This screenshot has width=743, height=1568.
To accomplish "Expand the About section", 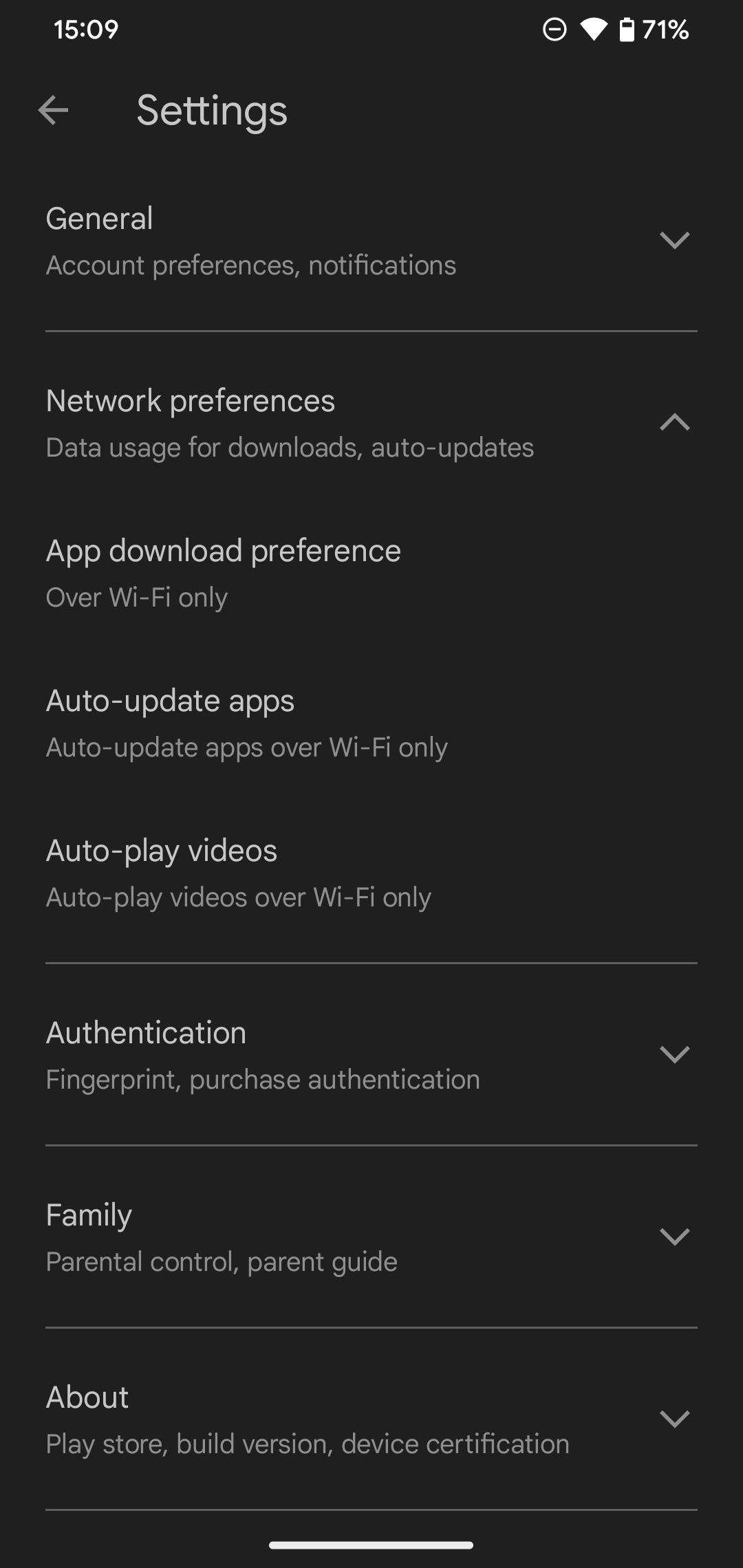I will pos(675,1419).
